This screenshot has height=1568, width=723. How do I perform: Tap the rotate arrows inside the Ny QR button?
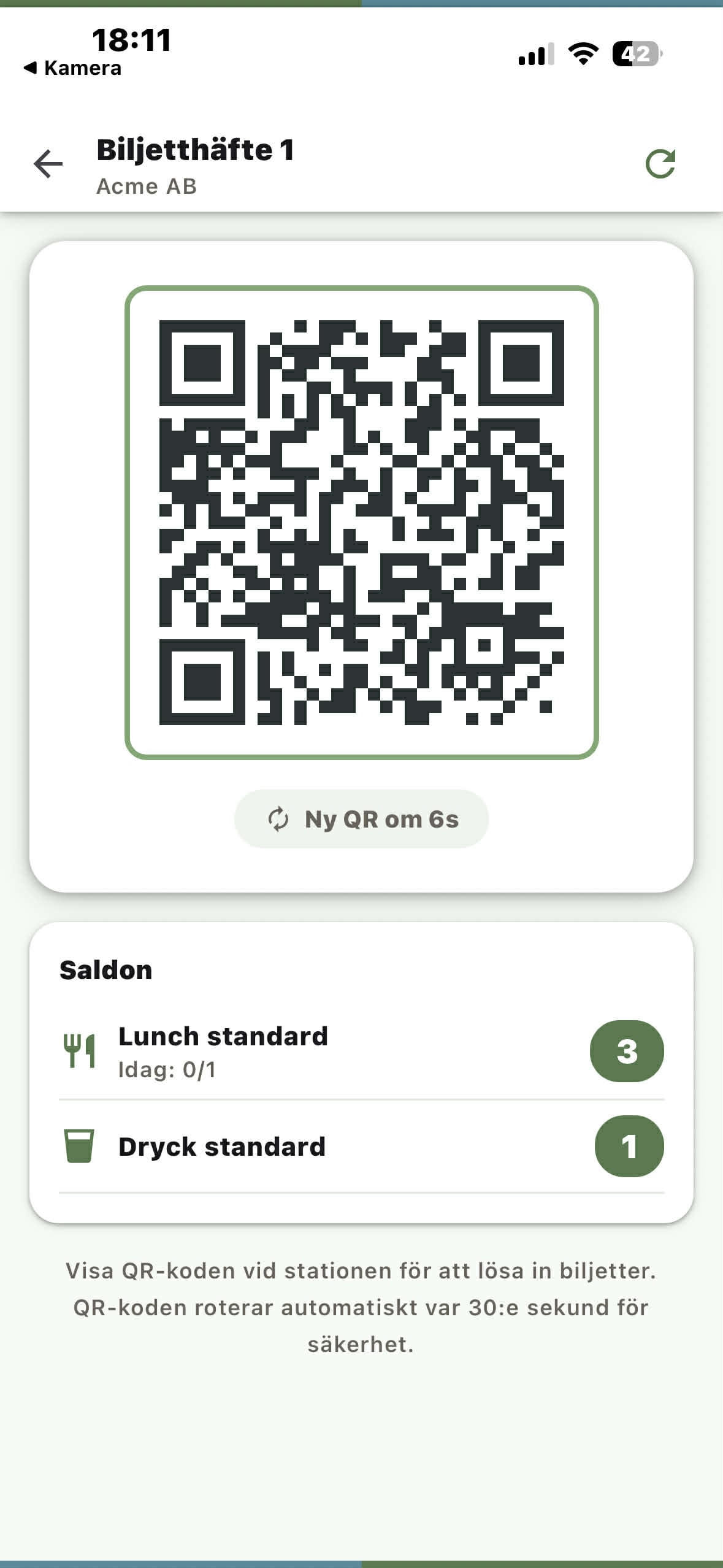[279, 819]
